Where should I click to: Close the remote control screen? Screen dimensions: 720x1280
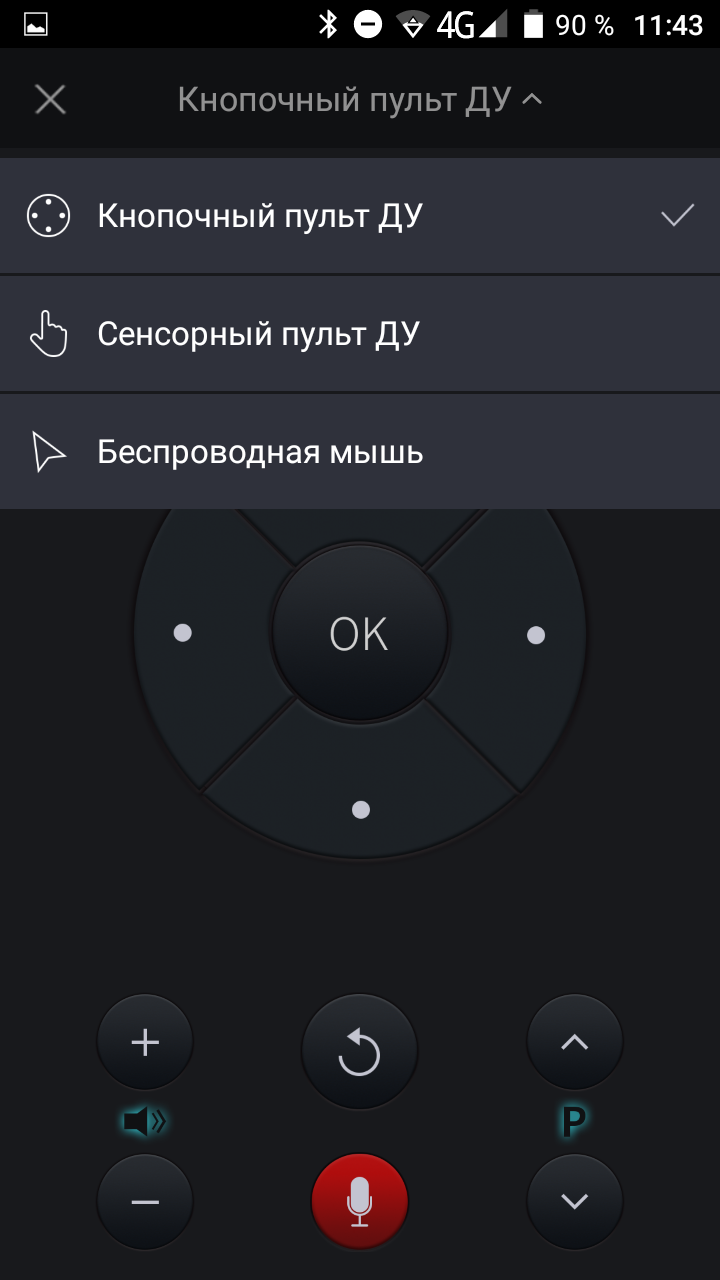pos(50,99)
